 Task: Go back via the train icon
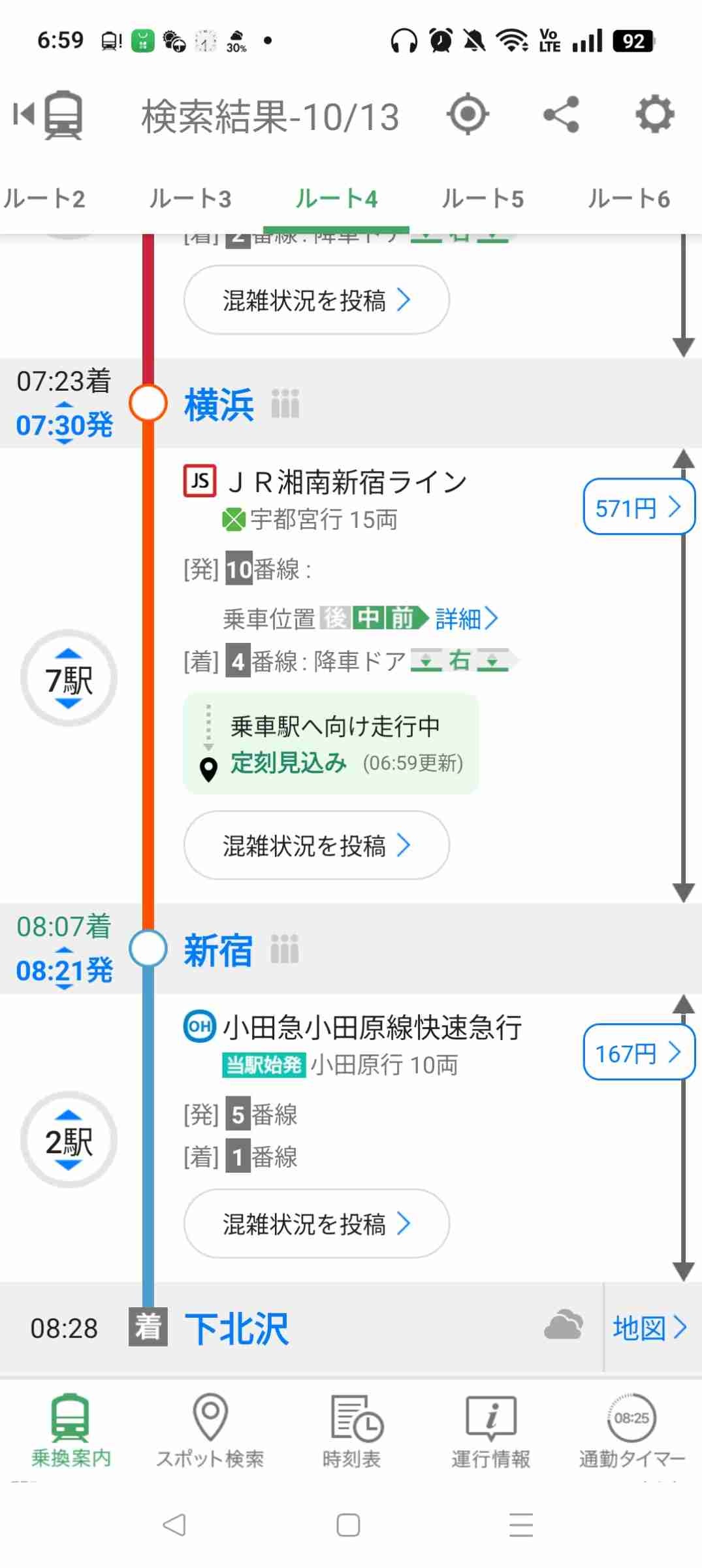point(49,115)
